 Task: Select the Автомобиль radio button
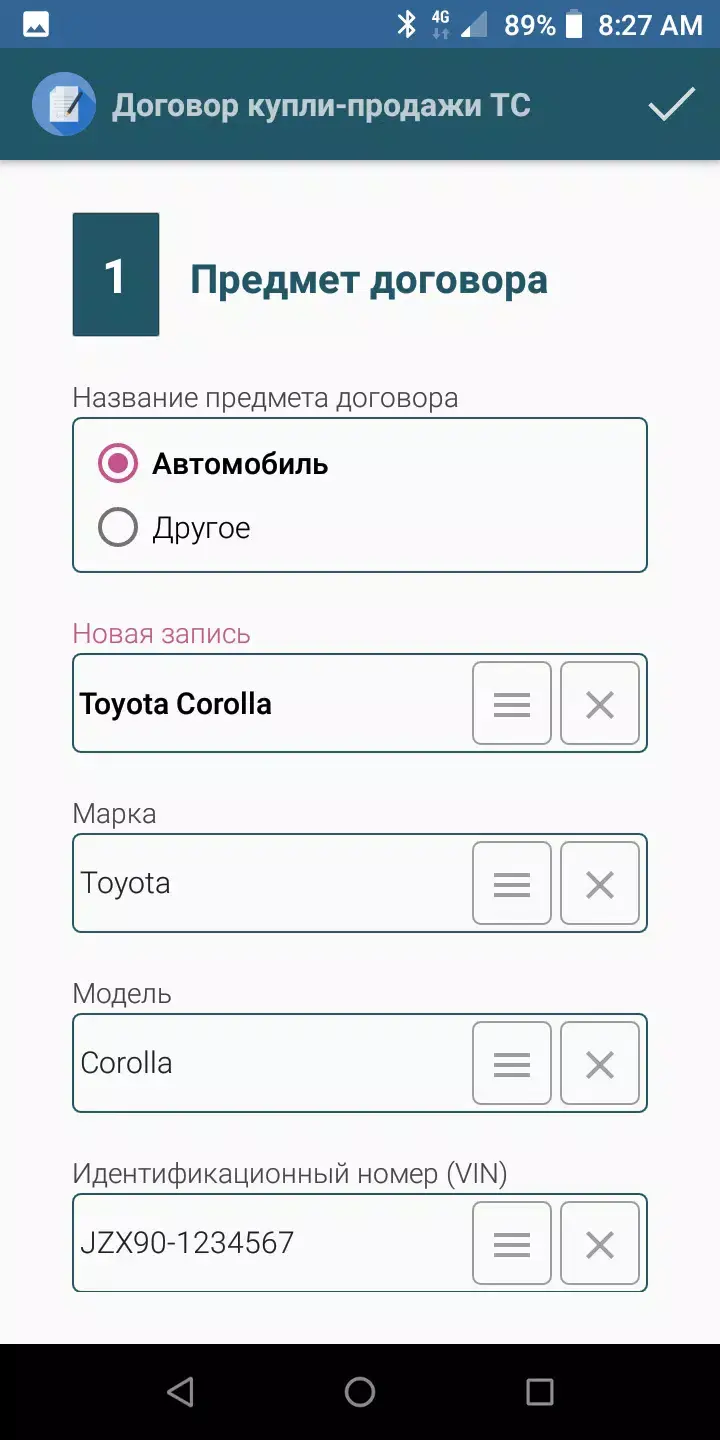point(117,463)
